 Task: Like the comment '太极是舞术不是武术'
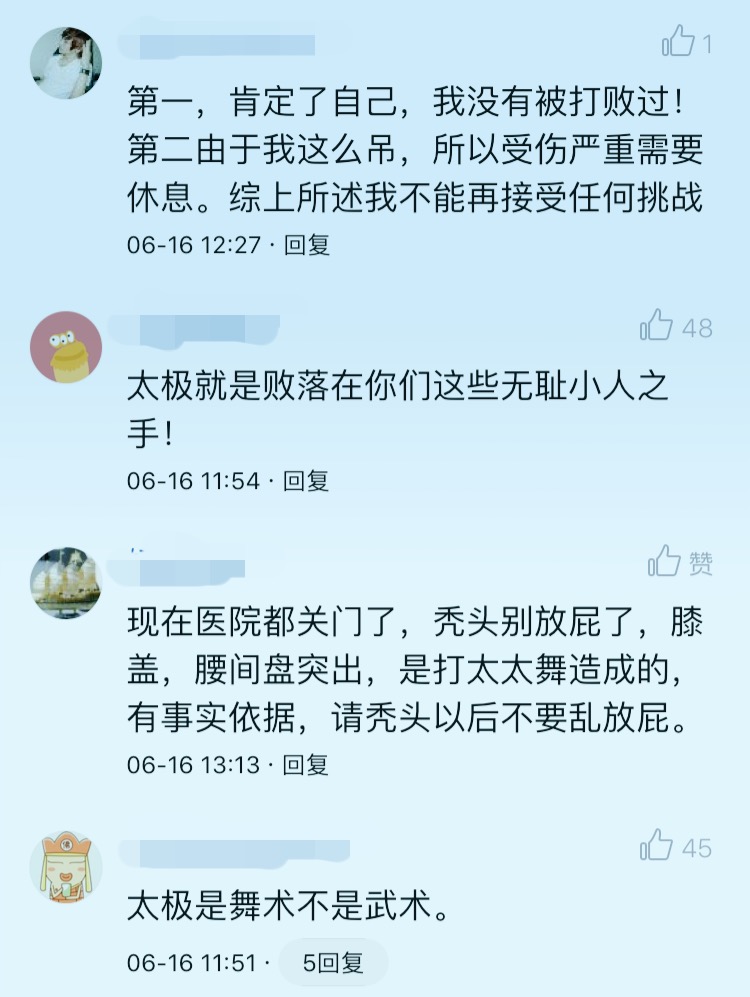tap(655, 847)
